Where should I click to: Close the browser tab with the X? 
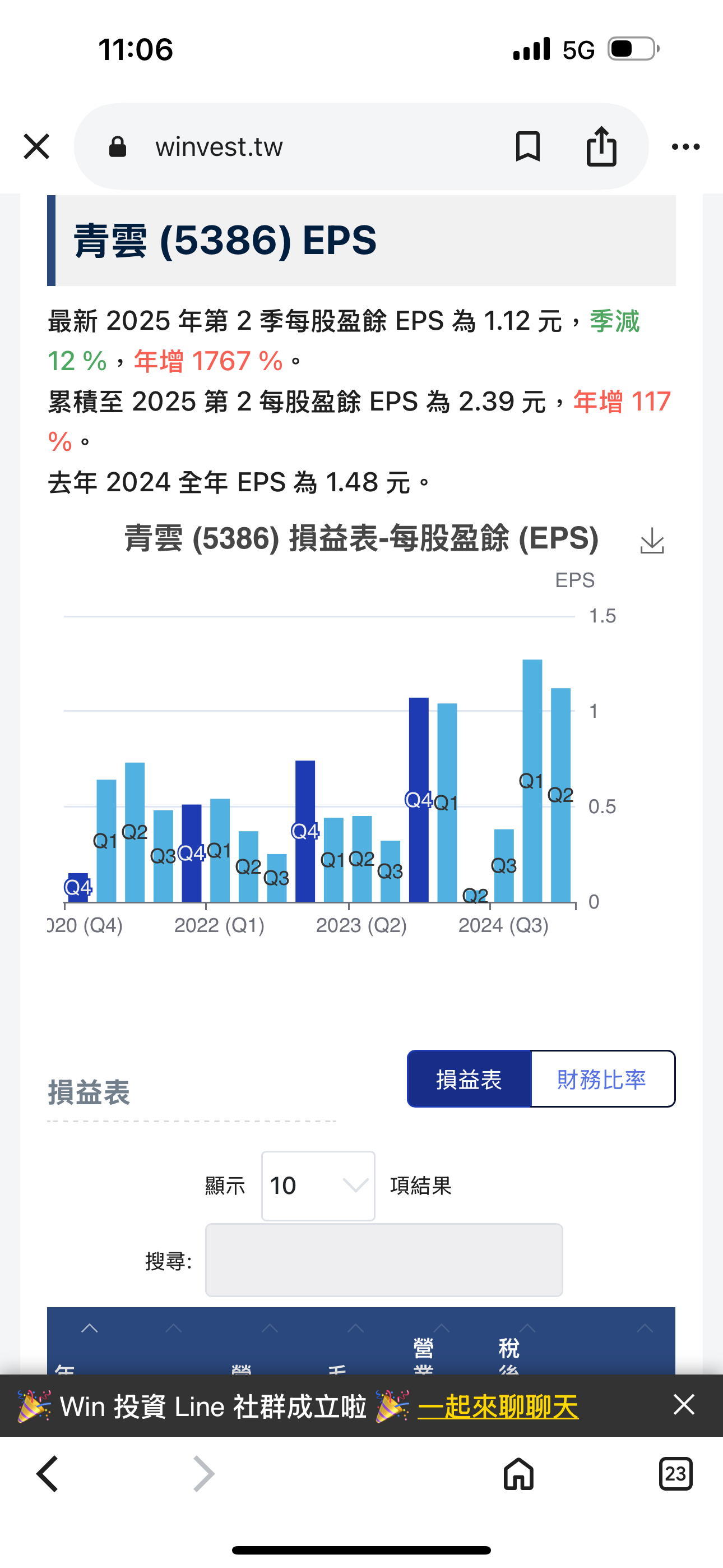pyautogui.click(x=36, y=147)
